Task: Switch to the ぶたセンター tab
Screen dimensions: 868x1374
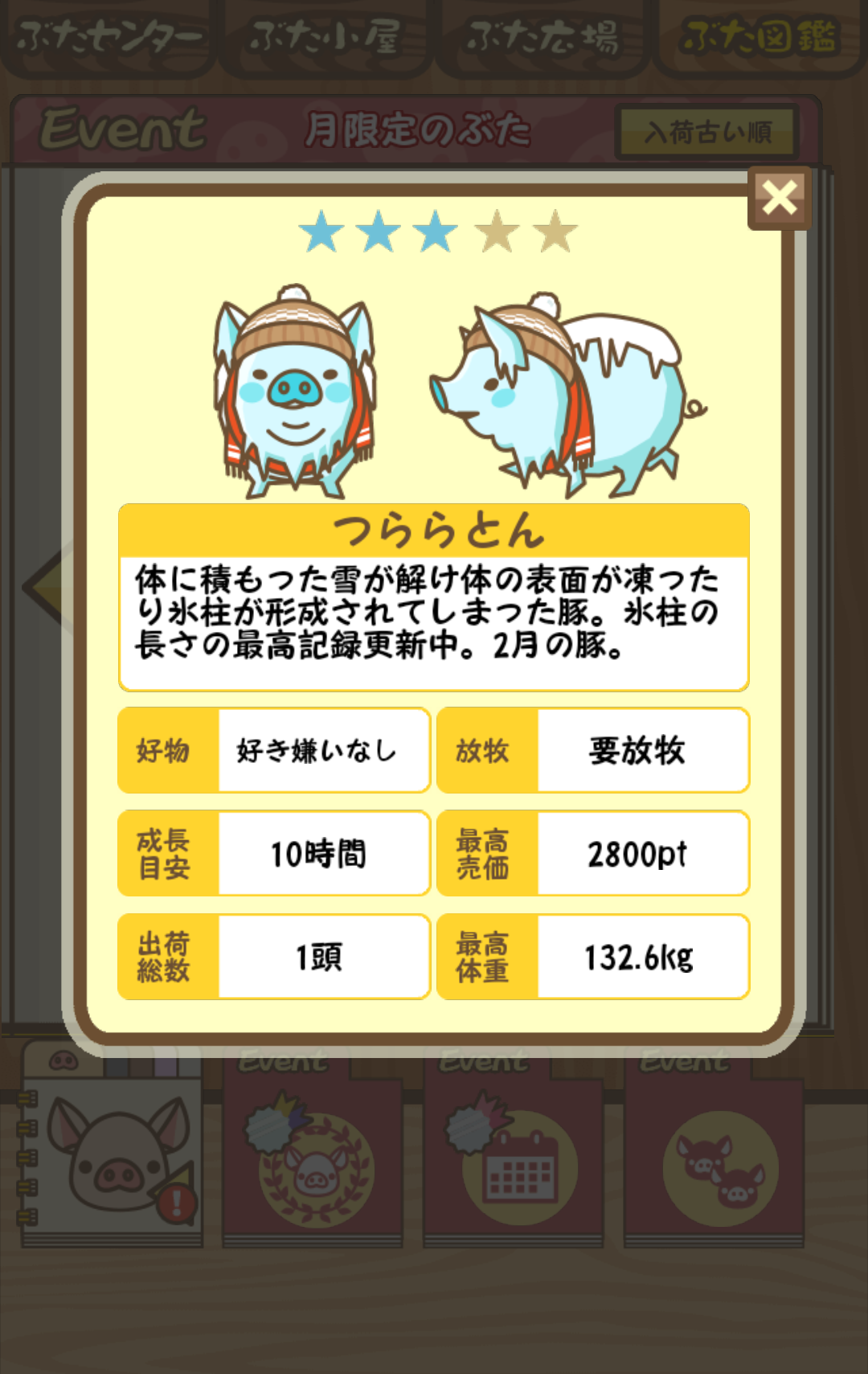Action: [x=108, y=38]
